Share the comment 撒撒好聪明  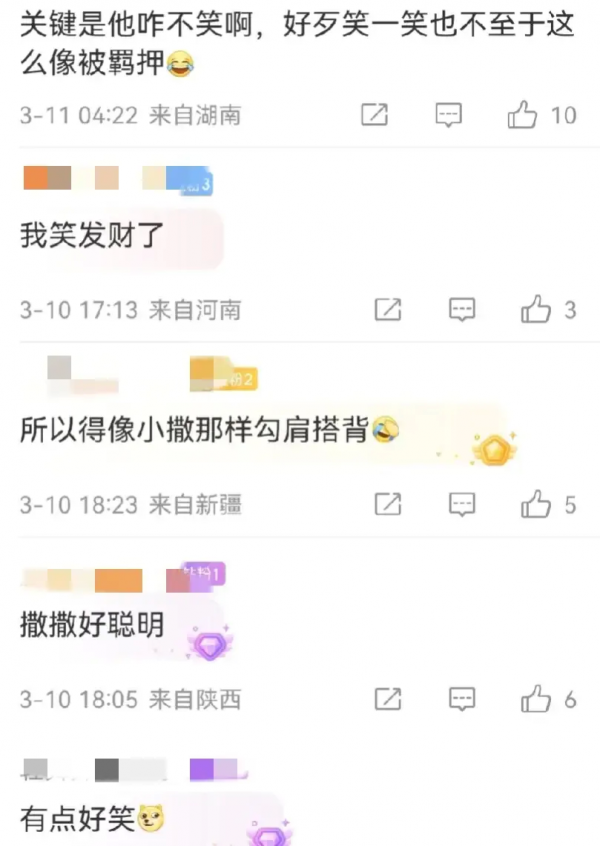click(x=387, y=698)
